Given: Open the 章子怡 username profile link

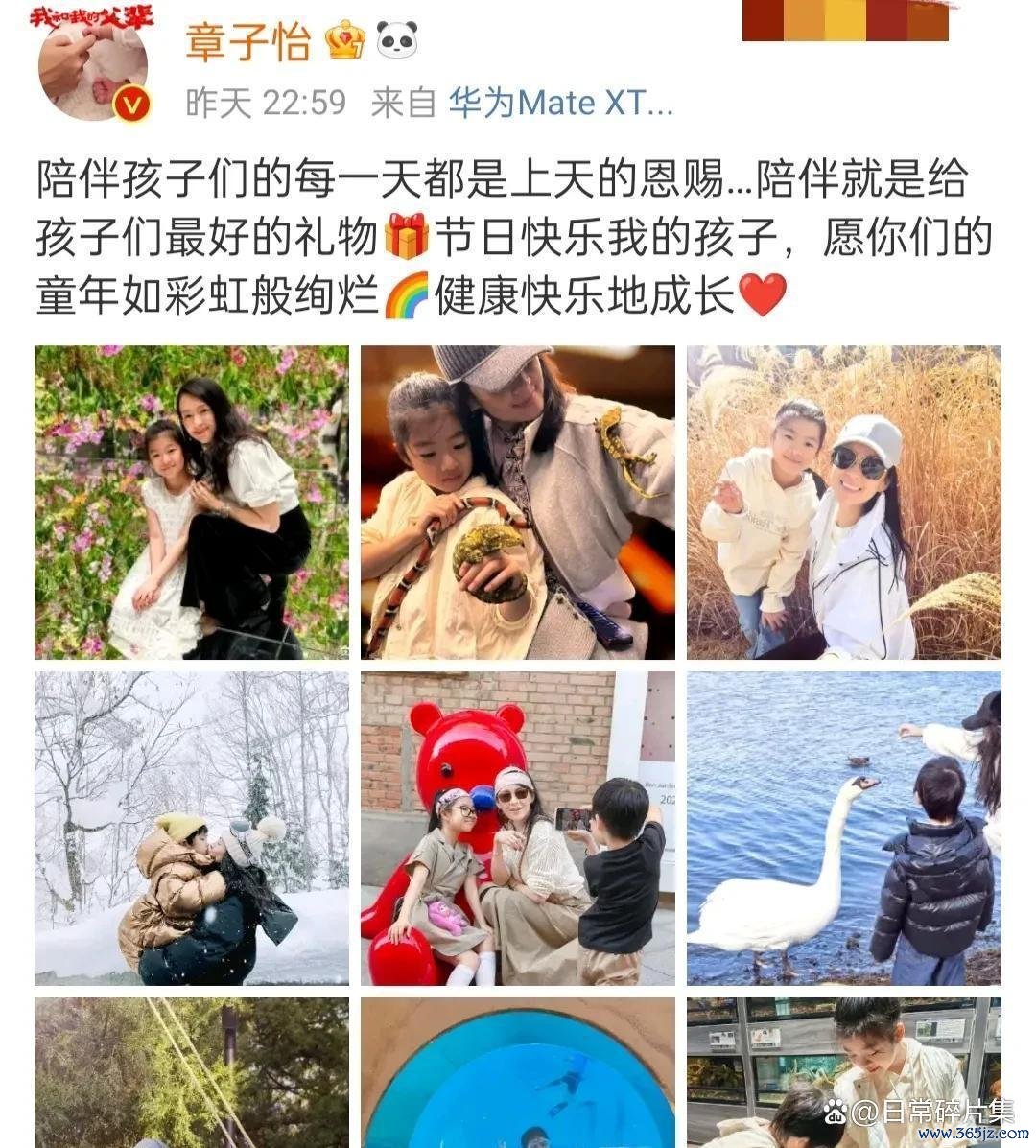Looking at the screenshot, I should (x=247, y=42).
